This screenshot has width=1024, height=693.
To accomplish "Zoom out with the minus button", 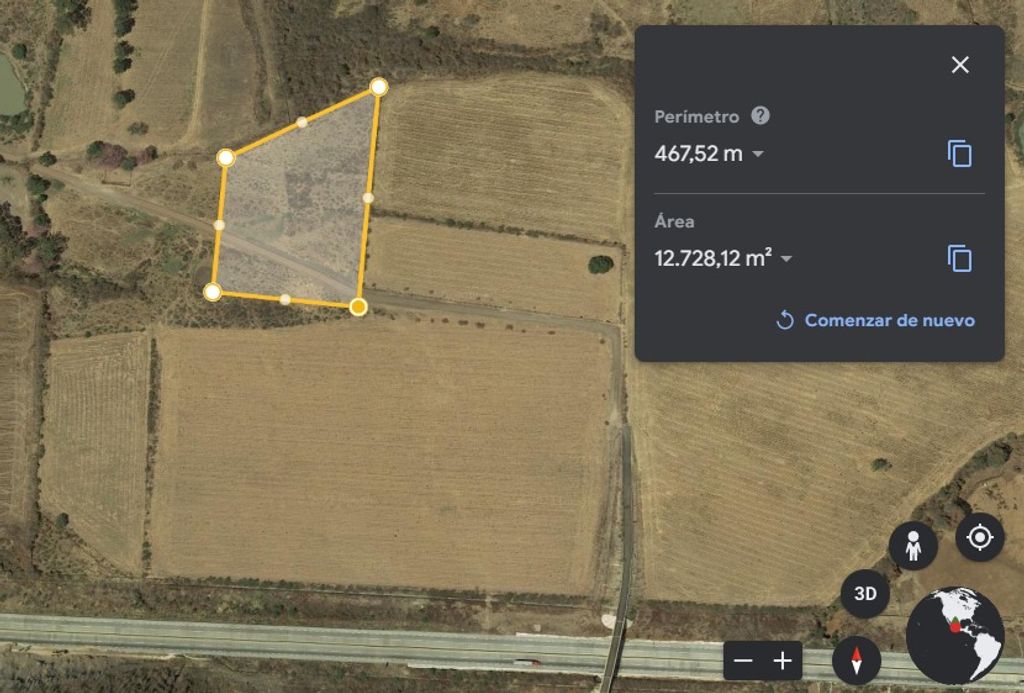I will [x=743, y=661].
